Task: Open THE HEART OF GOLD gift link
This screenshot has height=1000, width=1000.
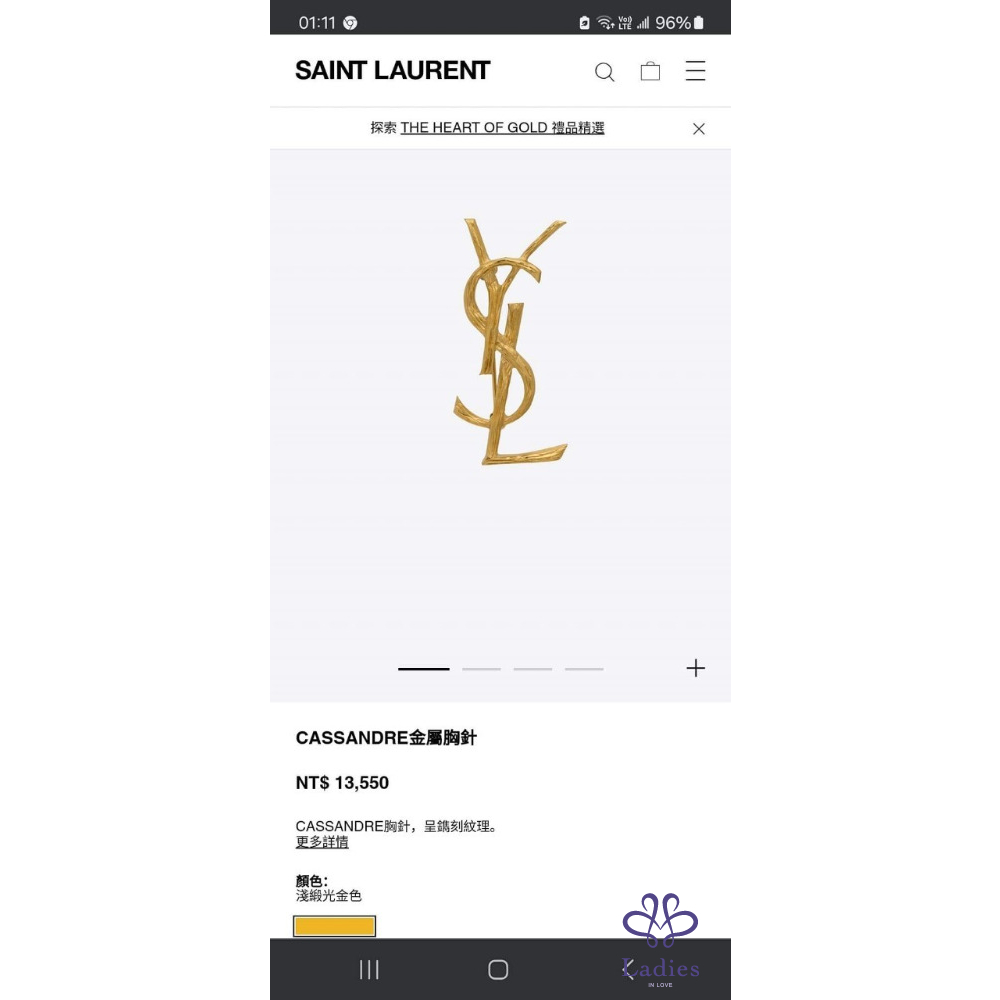Action: [502, 128]
